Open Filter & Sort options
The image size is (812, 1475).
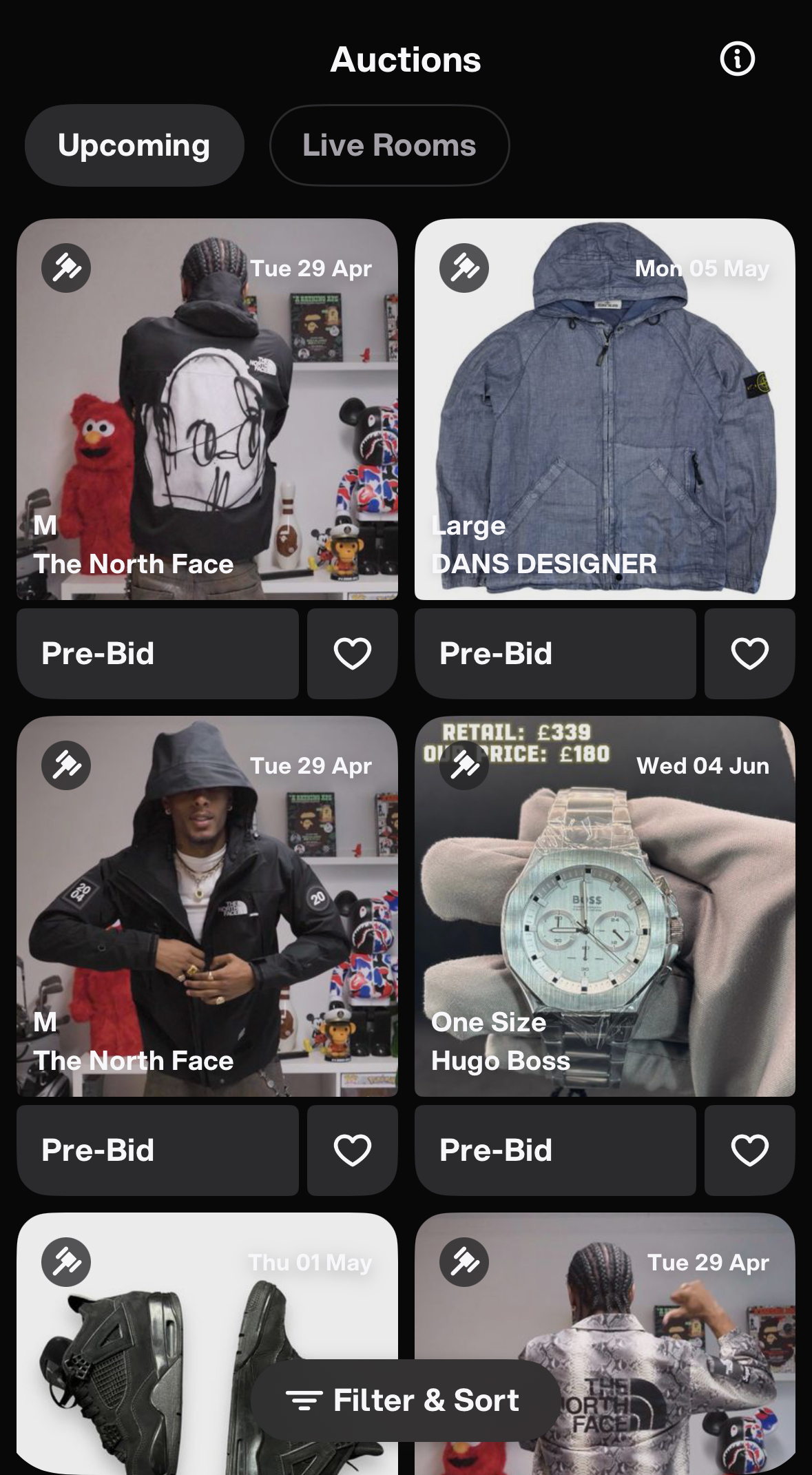coord(405,1400)
